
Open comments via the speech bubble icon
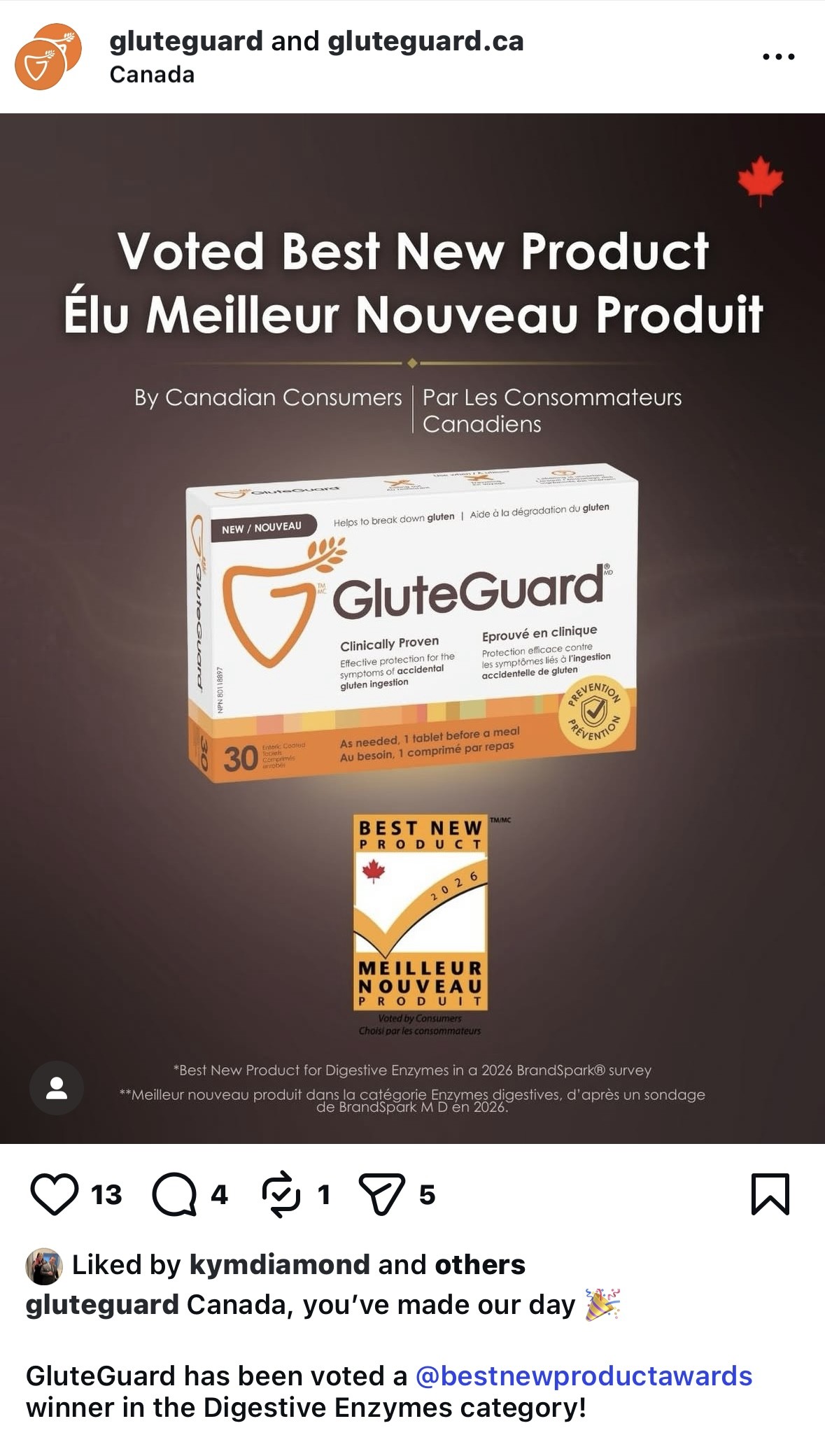[x=174, y=1194]
